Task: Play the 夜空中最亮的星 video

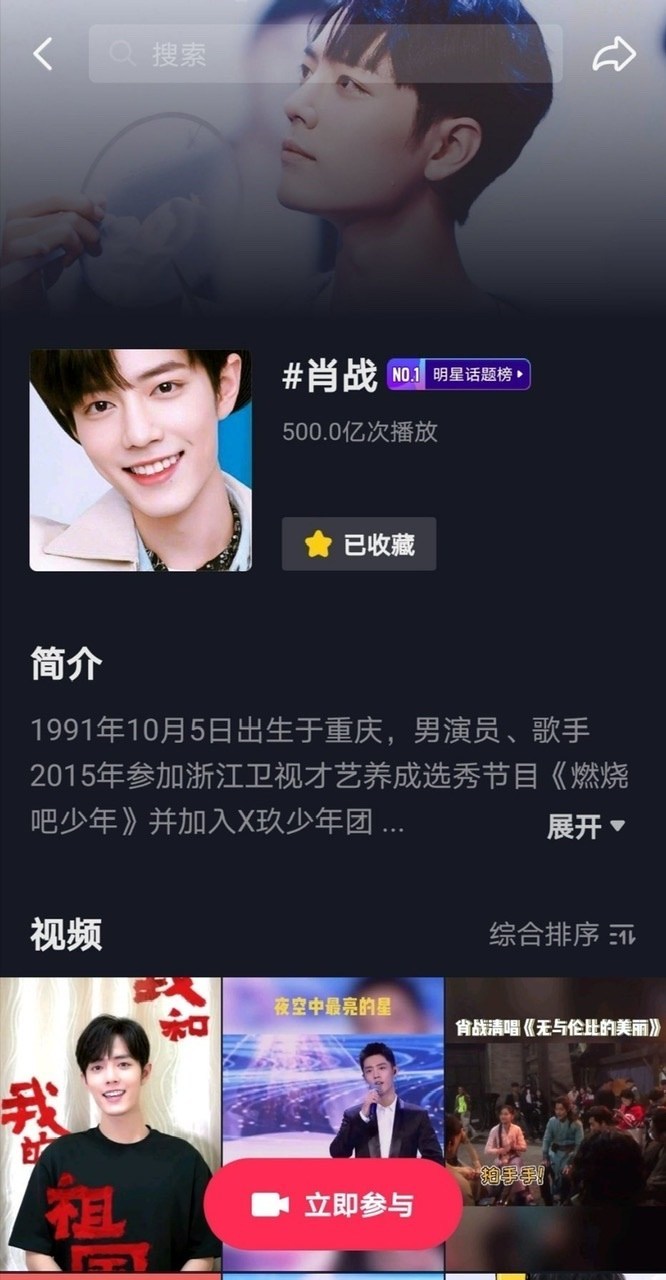Action: tap(333, 1070)
